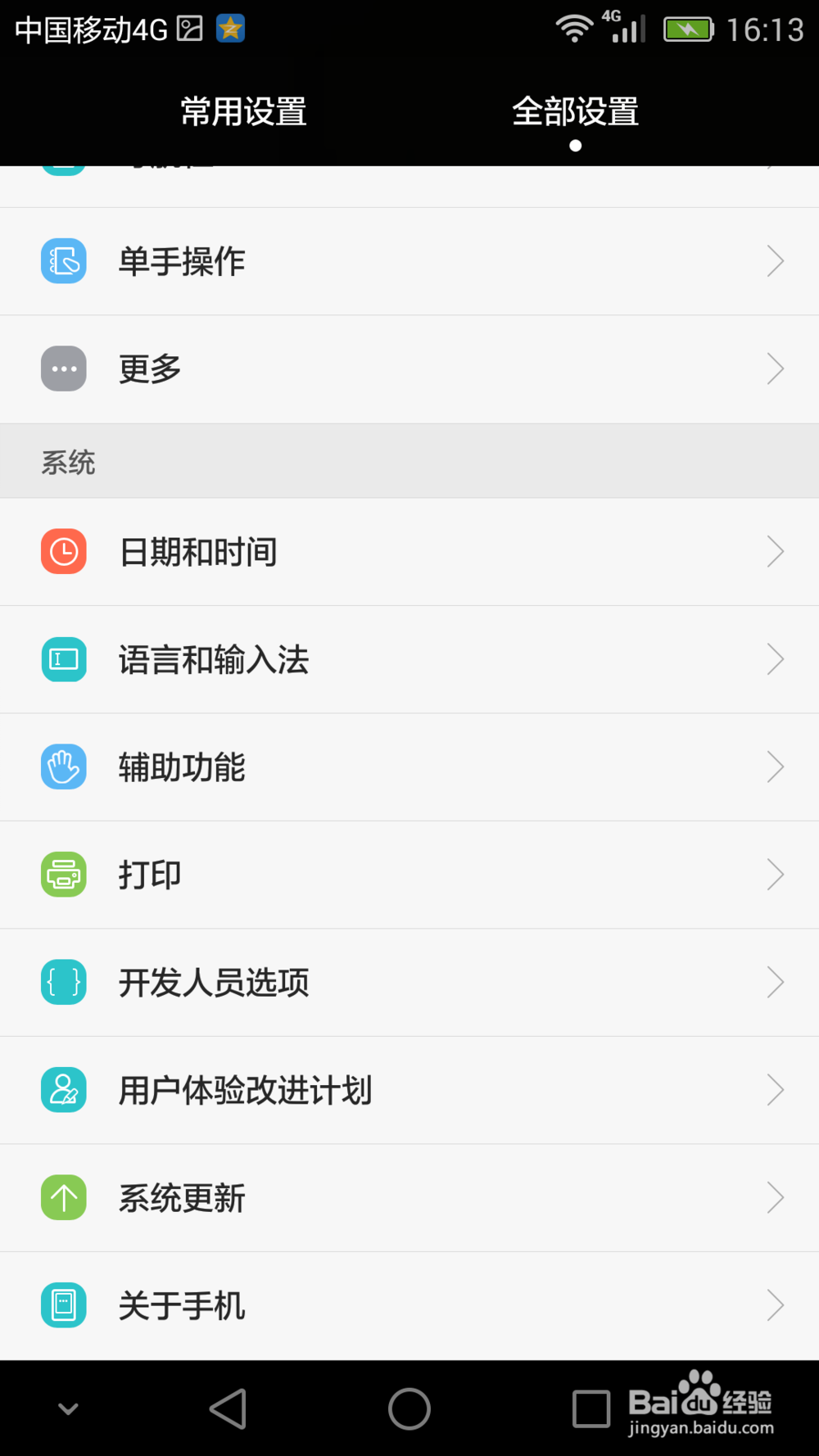
Task: Open 语言和输入法 settings
Action: [x=409, y=659]
